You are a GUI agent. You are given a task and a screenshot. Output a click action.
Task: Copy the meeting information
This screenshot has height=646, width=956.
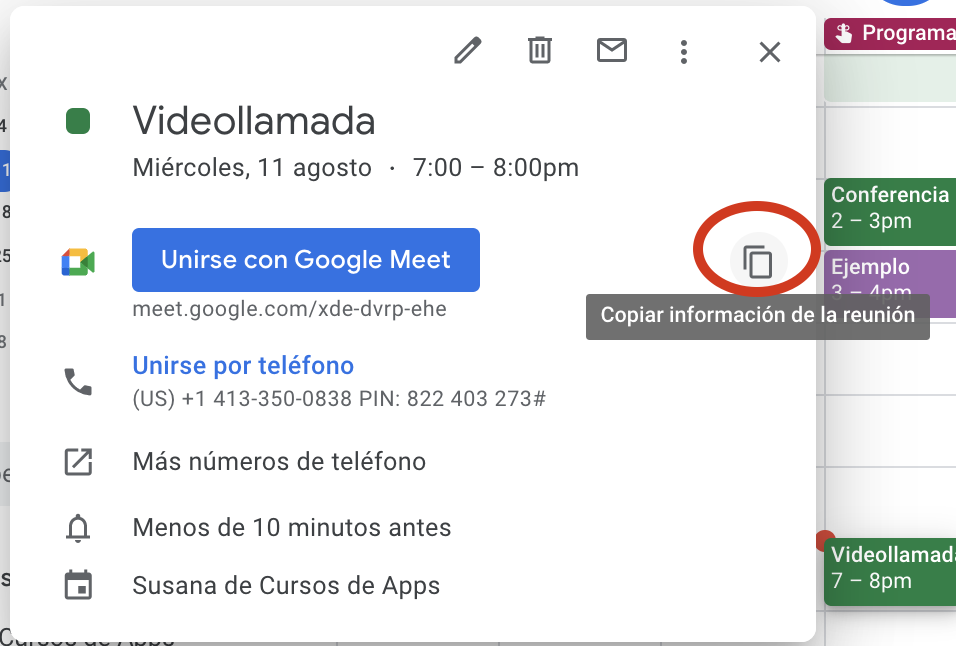(x=759, y=262)
